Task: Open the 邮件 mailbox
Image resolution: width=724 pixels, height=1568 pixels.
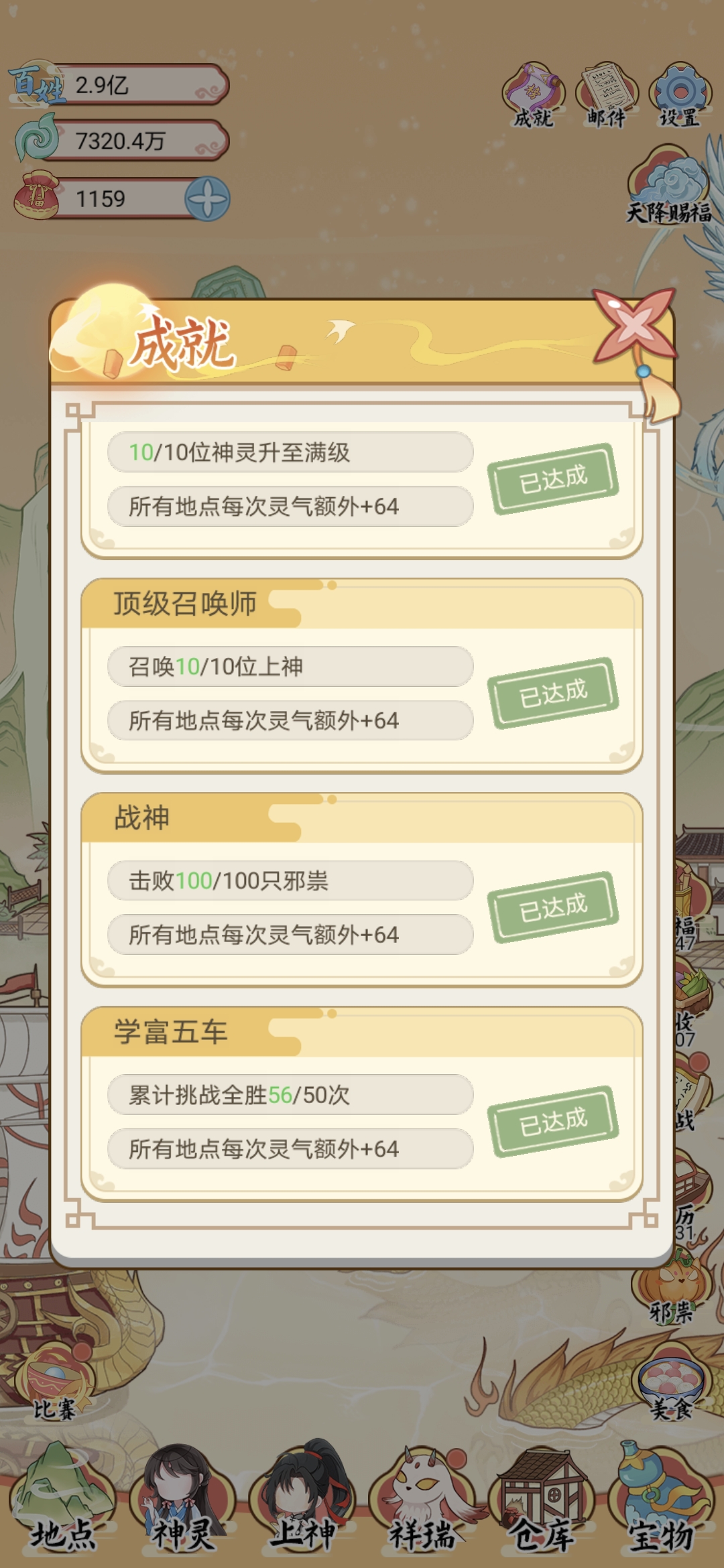Action: tap(607, 94)
